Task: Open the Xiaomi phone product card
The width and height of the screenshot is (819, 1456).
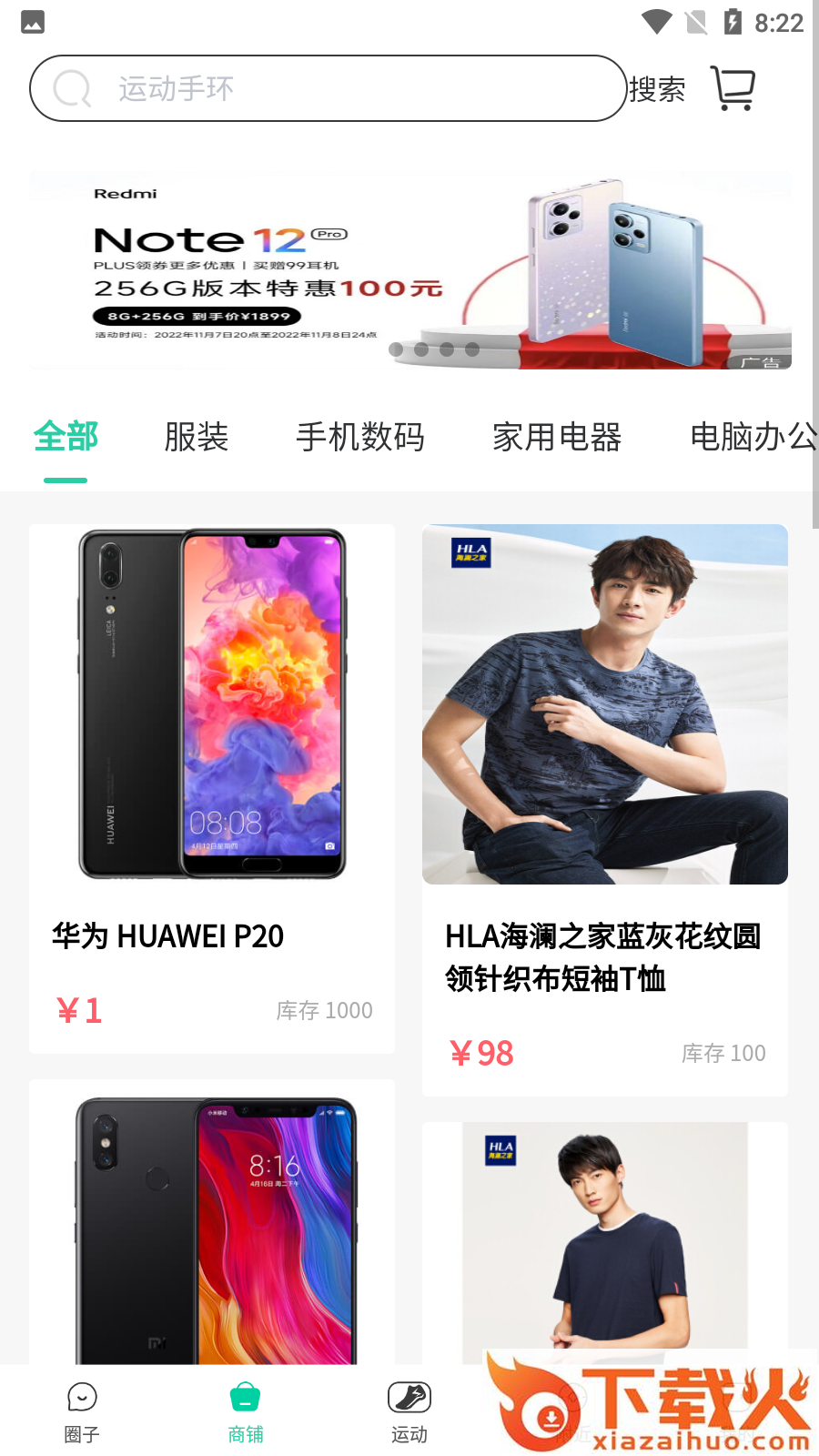Action: (x=212, y=1221)
